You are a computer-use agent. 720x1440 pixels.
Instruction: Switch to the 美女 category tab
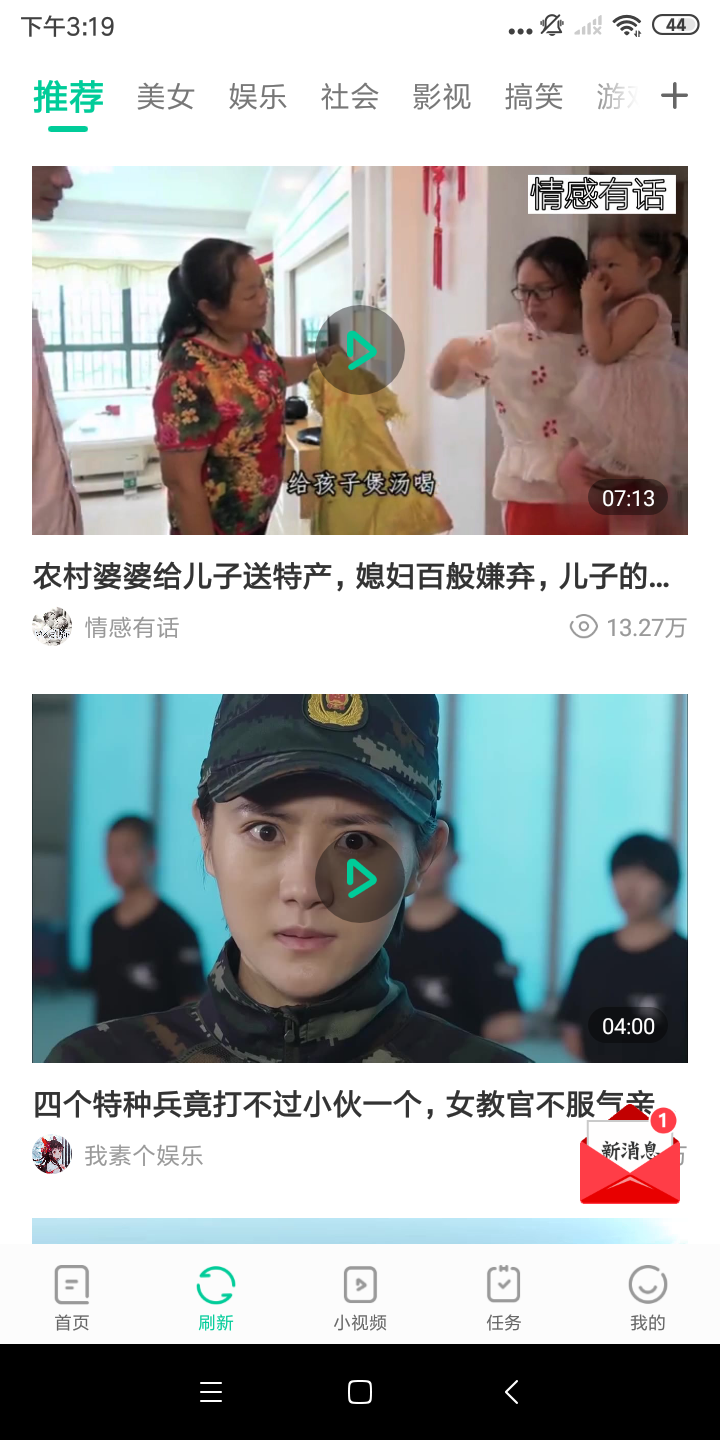165,97
